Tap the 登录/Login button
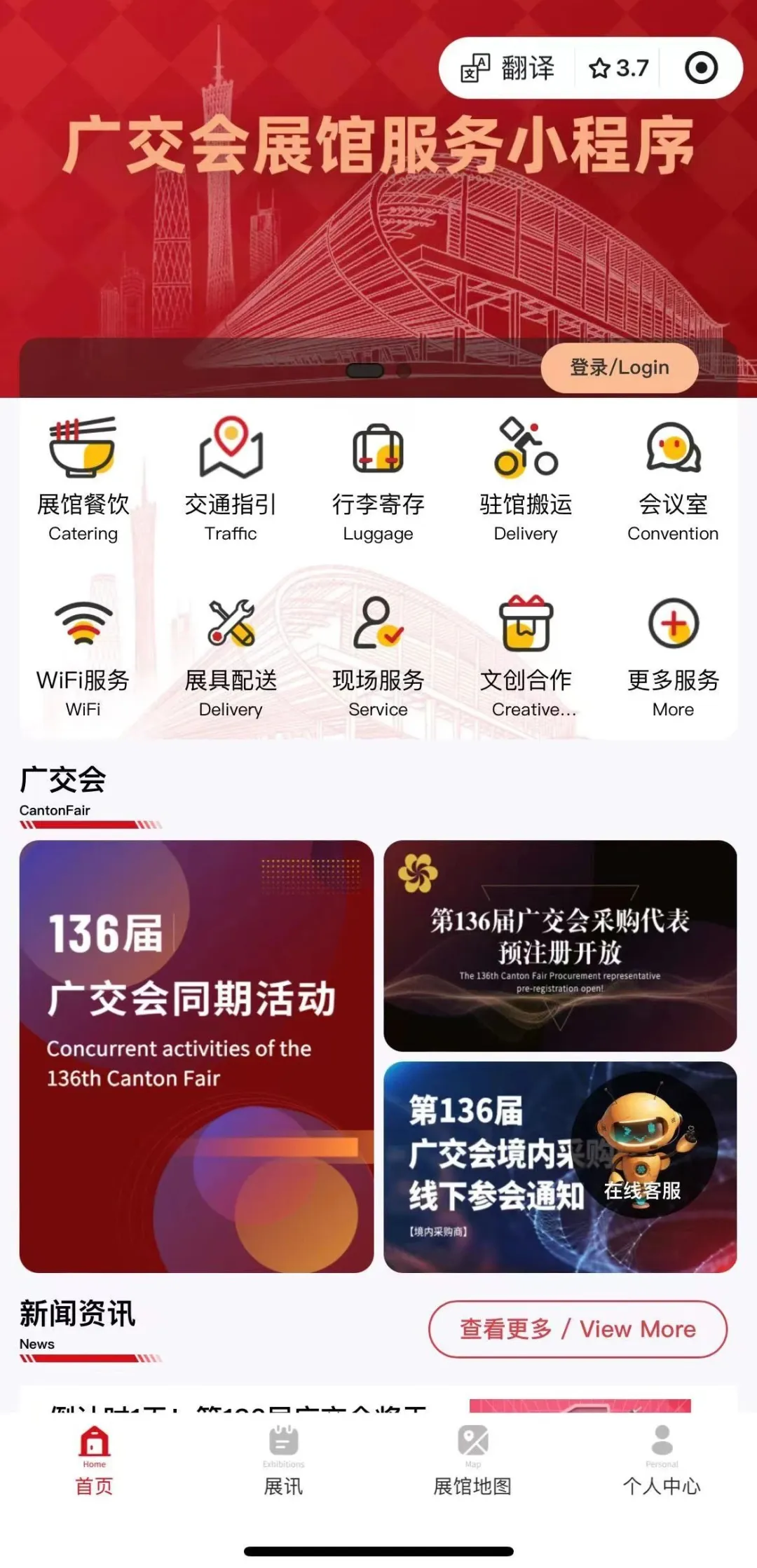 (x=620, y=367)
